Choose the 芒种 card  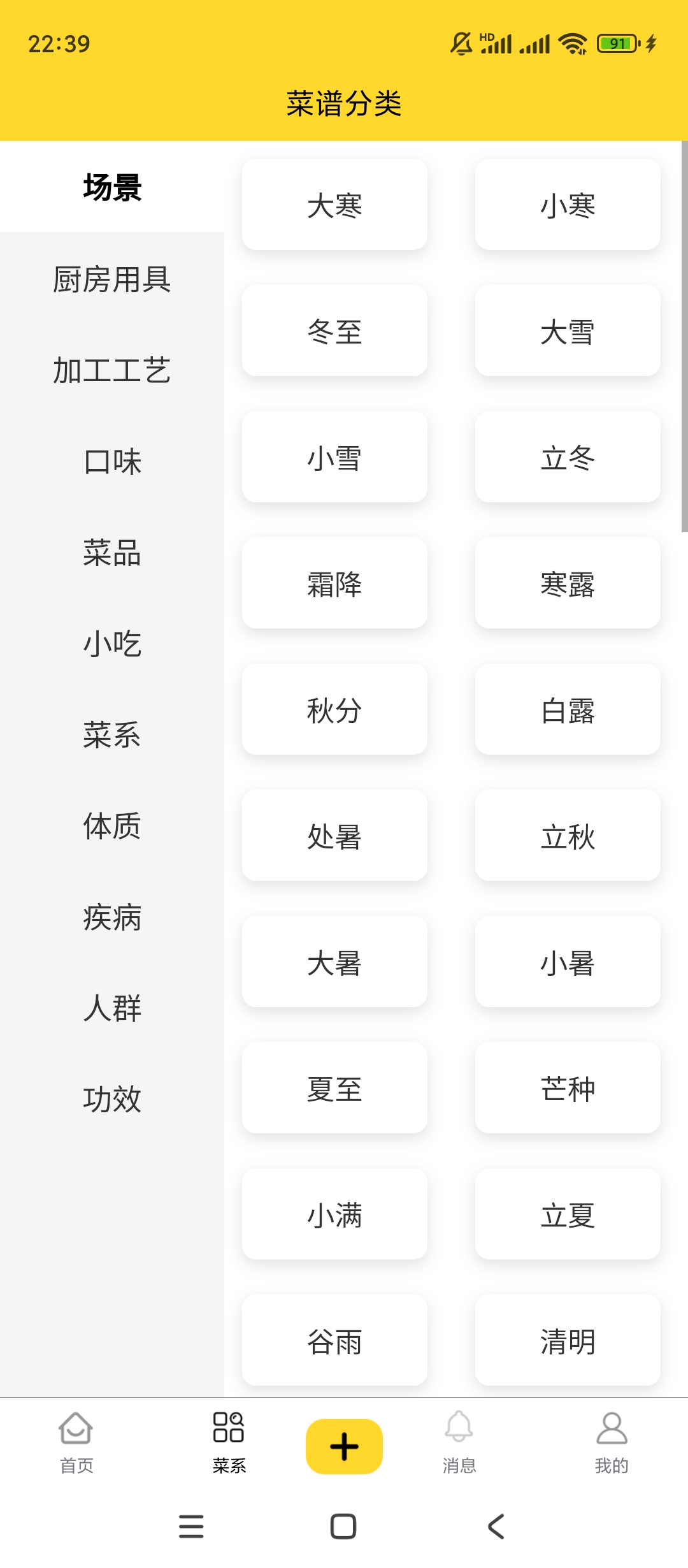pyautogui.click(x=568, y=1088)
